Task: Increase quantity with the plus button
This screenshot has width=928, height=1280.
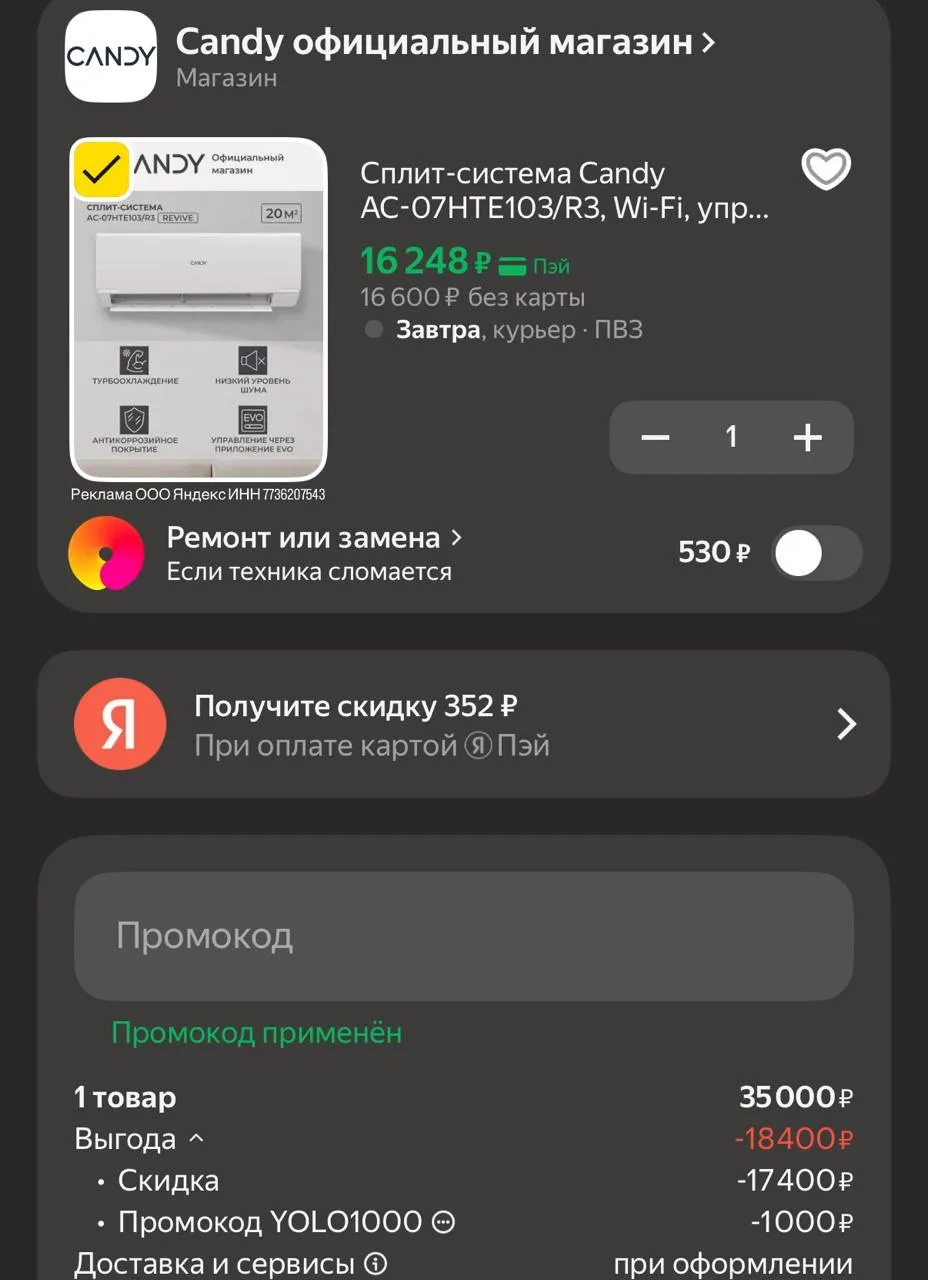Action: (807, 438)
